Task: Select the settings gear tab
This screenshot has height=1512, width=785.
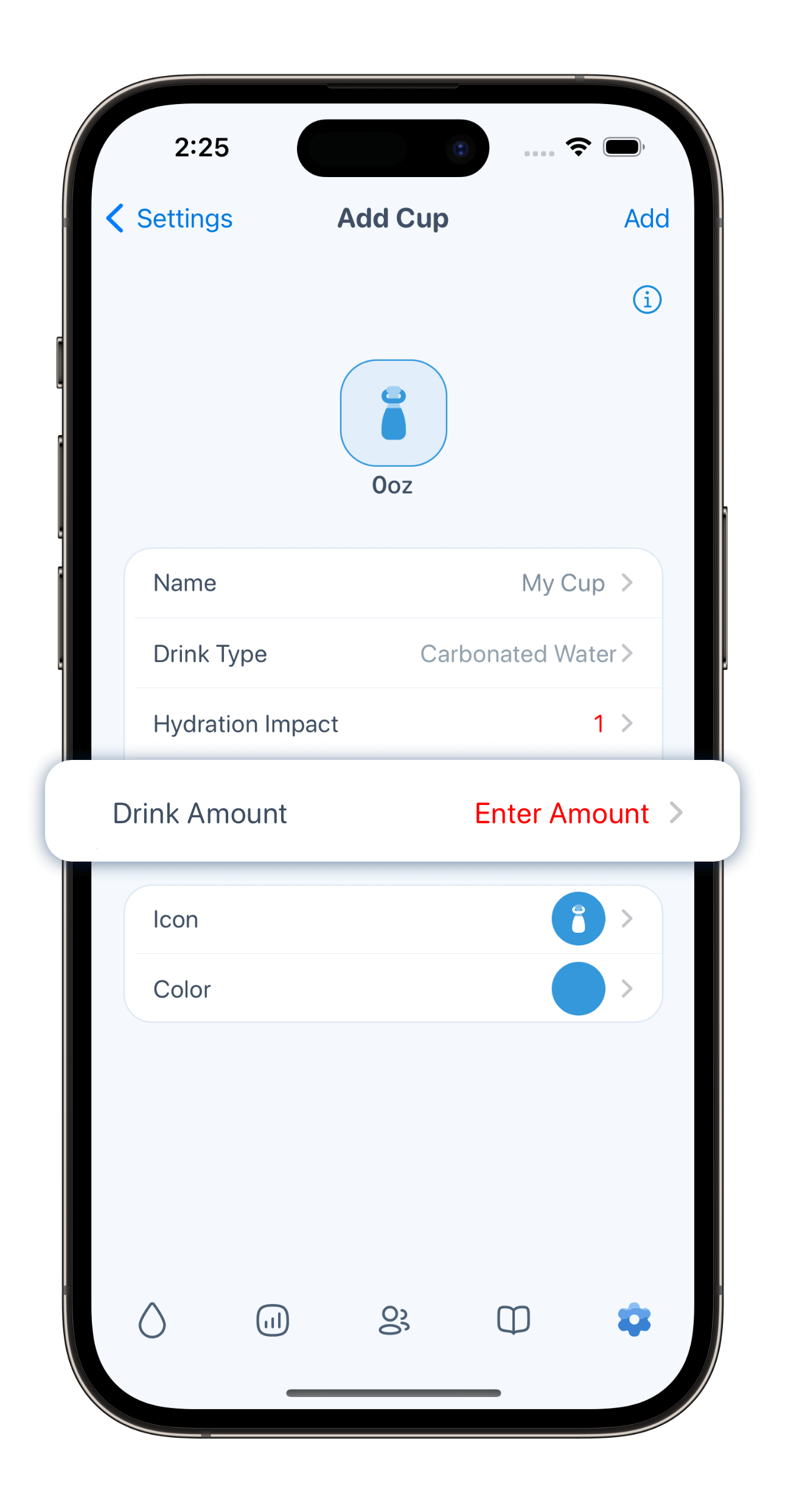Action: pyautogui.click(x=634, y=1320)
